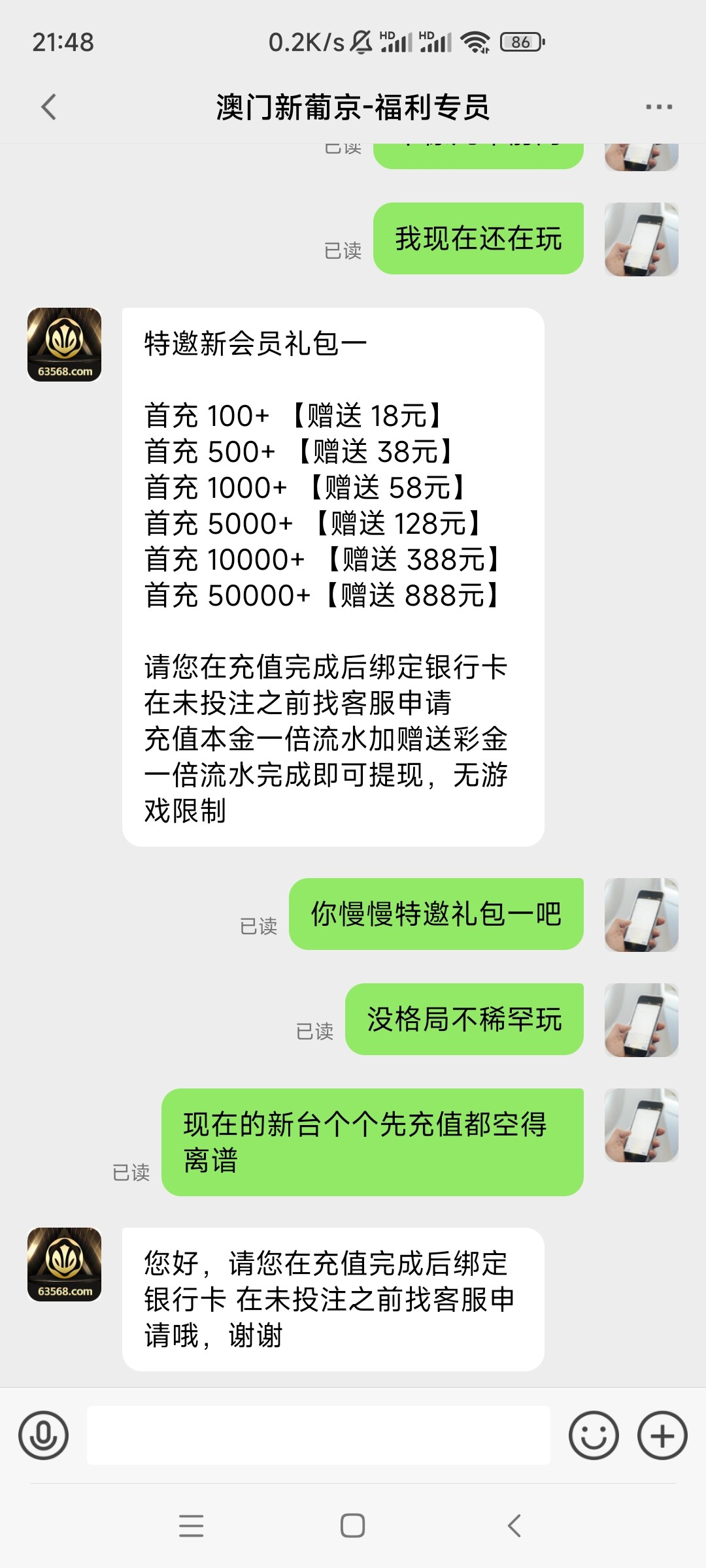This screenshot has height=1568, width=706.
Task: Tap system back in navigation bar
Action: pos(514,1526)
